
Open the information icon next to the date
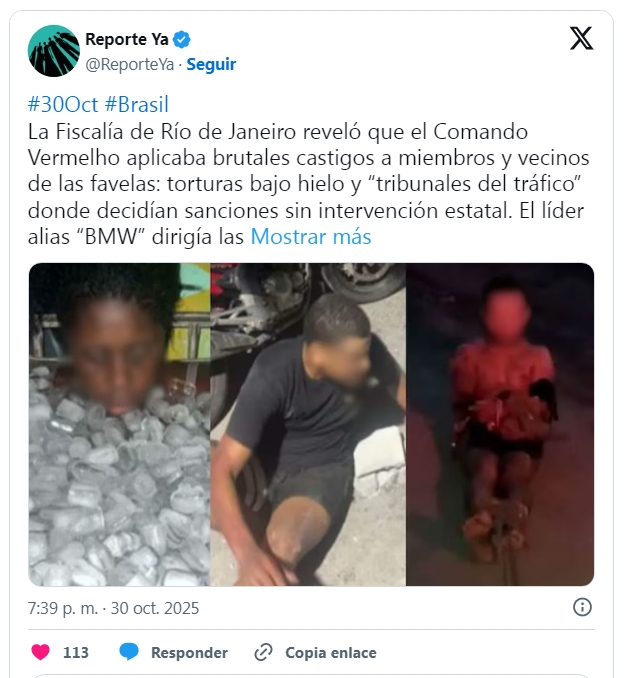click(x=582, y=607)
